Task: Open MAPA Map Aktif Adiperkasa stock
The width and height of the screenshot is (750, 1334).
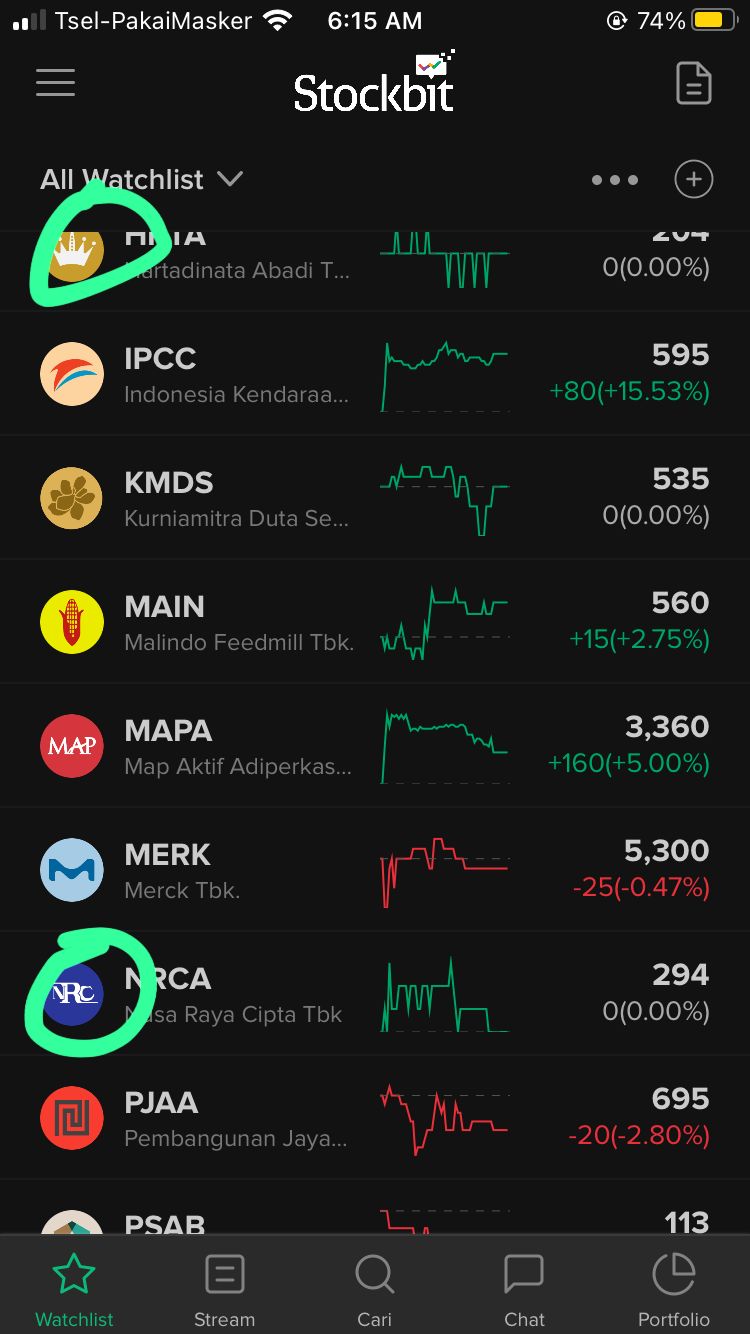Action: tap(375, 746)
